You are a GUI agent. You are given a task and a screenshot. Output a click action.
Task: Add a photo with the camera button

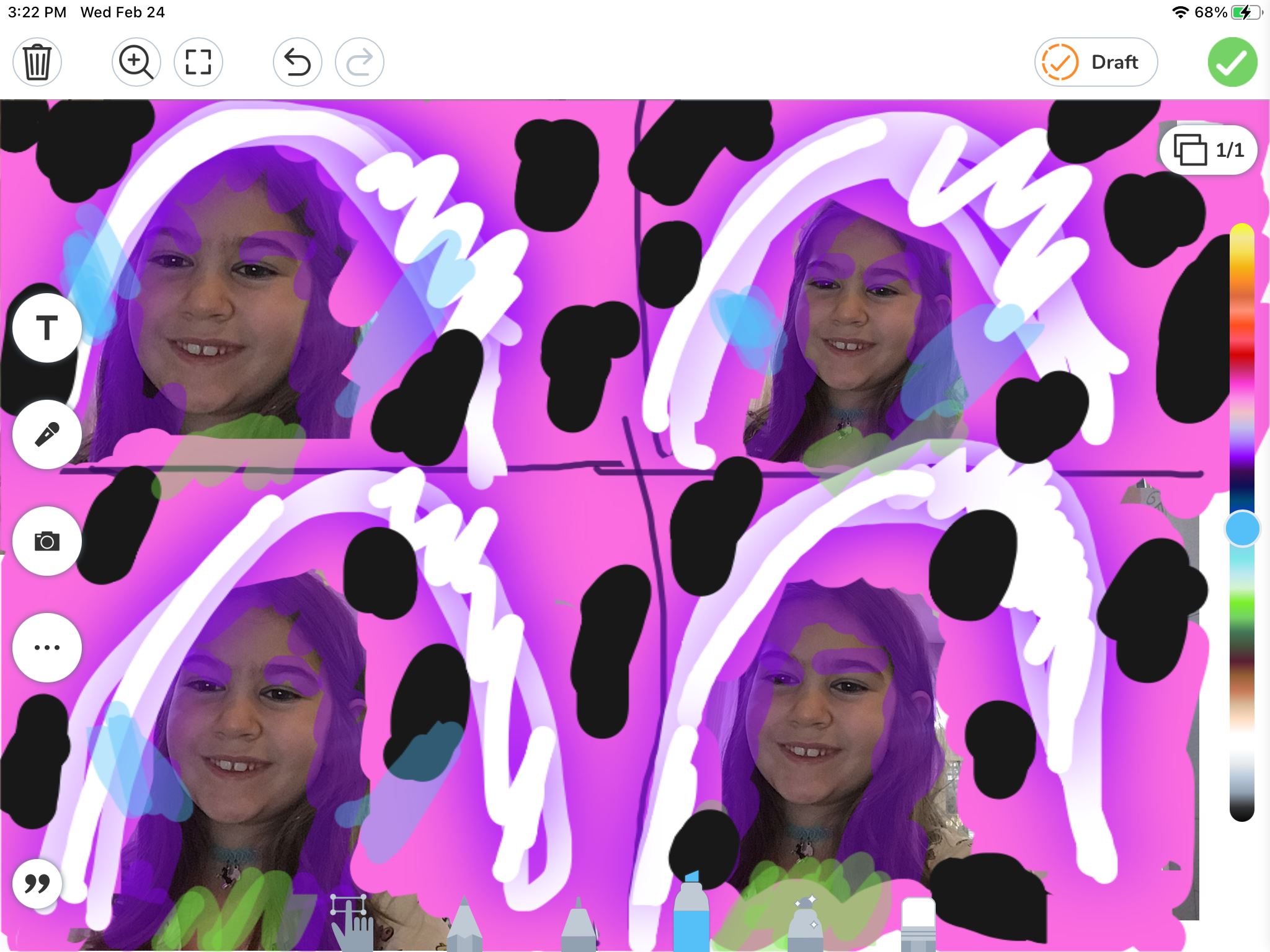[47, 541]
